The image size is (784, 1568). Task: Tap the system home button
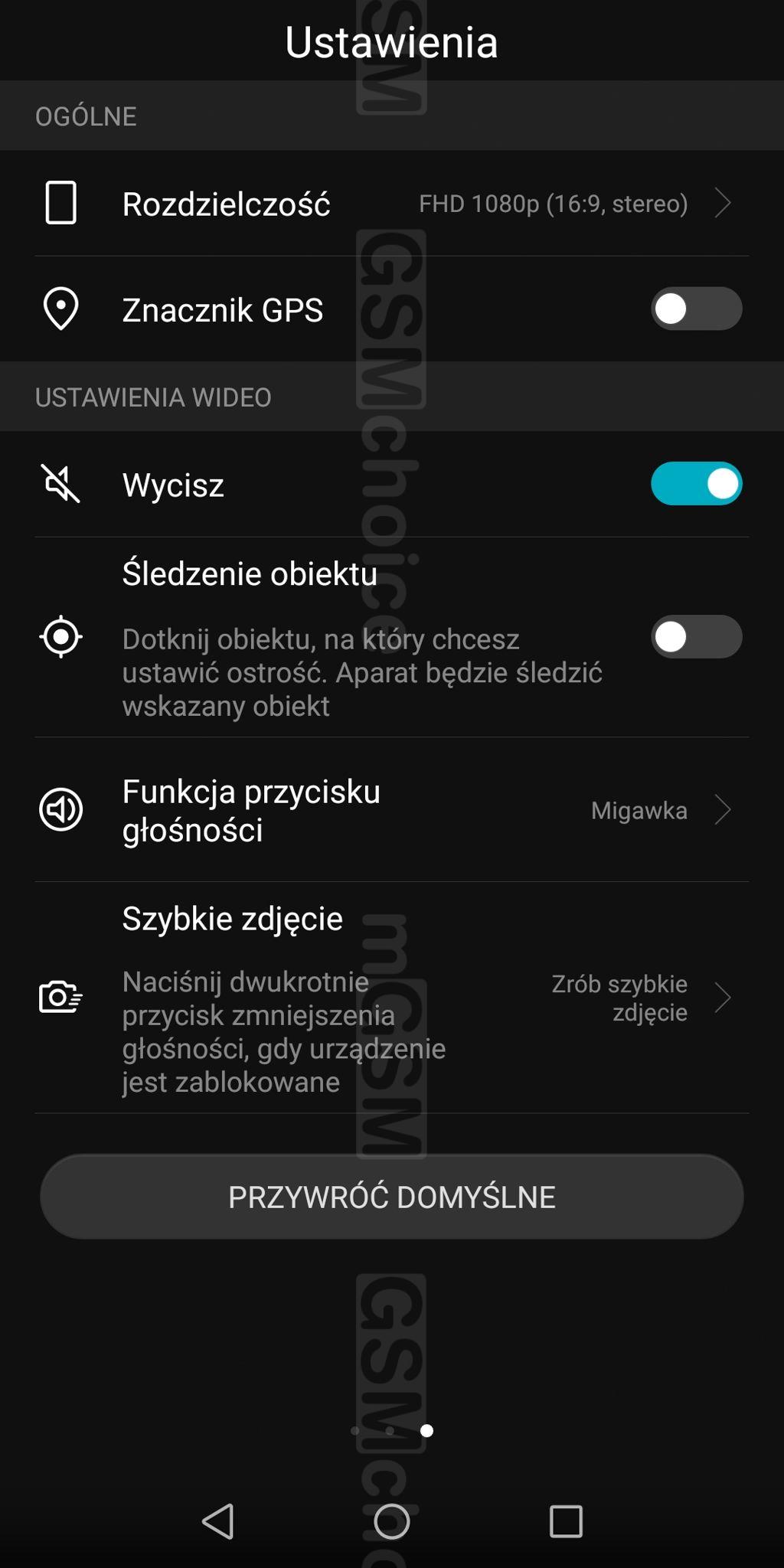click(x=392, y=1521)
